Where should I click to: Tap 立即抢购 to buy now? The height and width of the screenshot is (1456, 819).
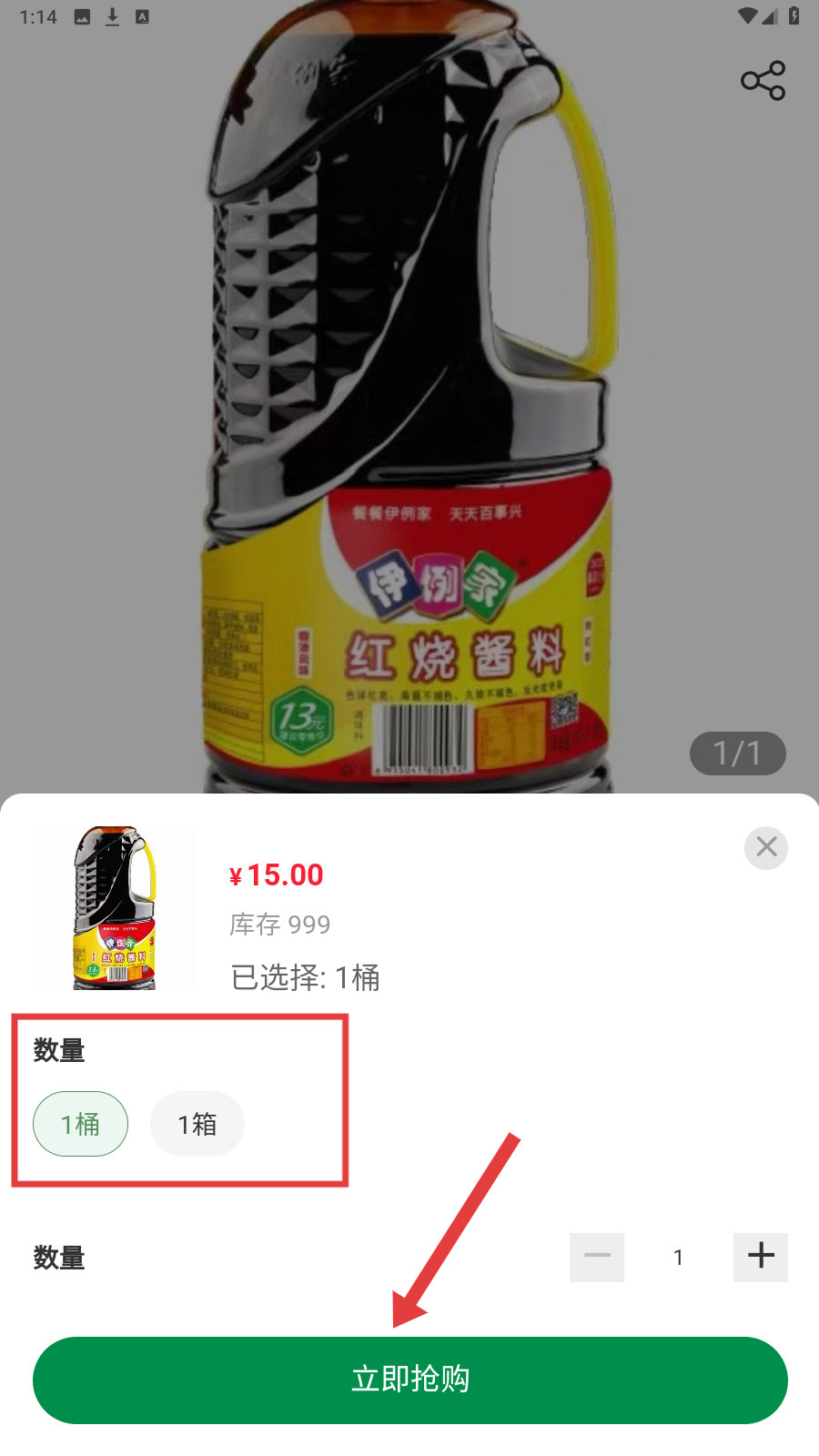tap(409, 1380)
